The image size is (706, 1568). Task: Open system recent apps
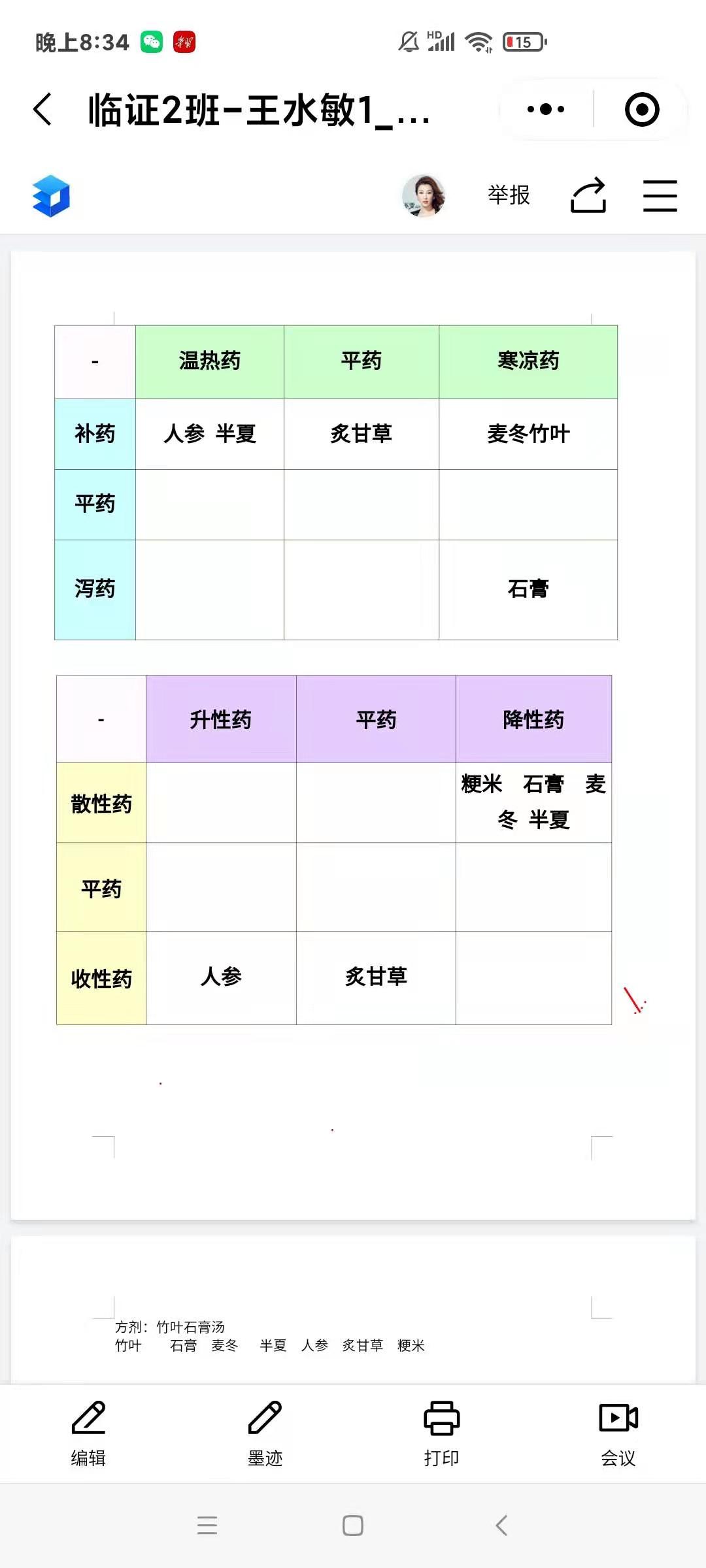(x=207, y=1526)
